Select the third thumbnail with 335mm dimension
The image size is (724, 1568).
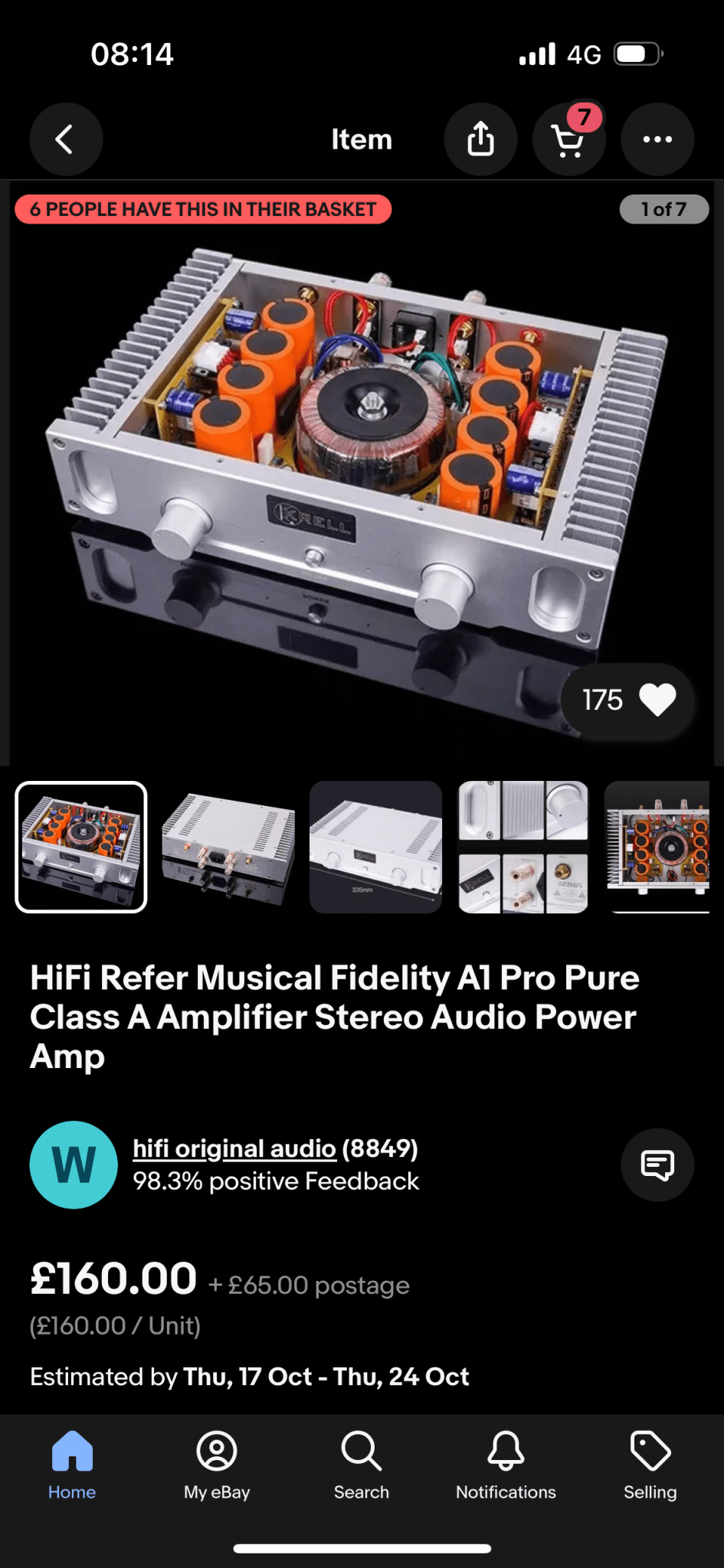click(375, 847)
